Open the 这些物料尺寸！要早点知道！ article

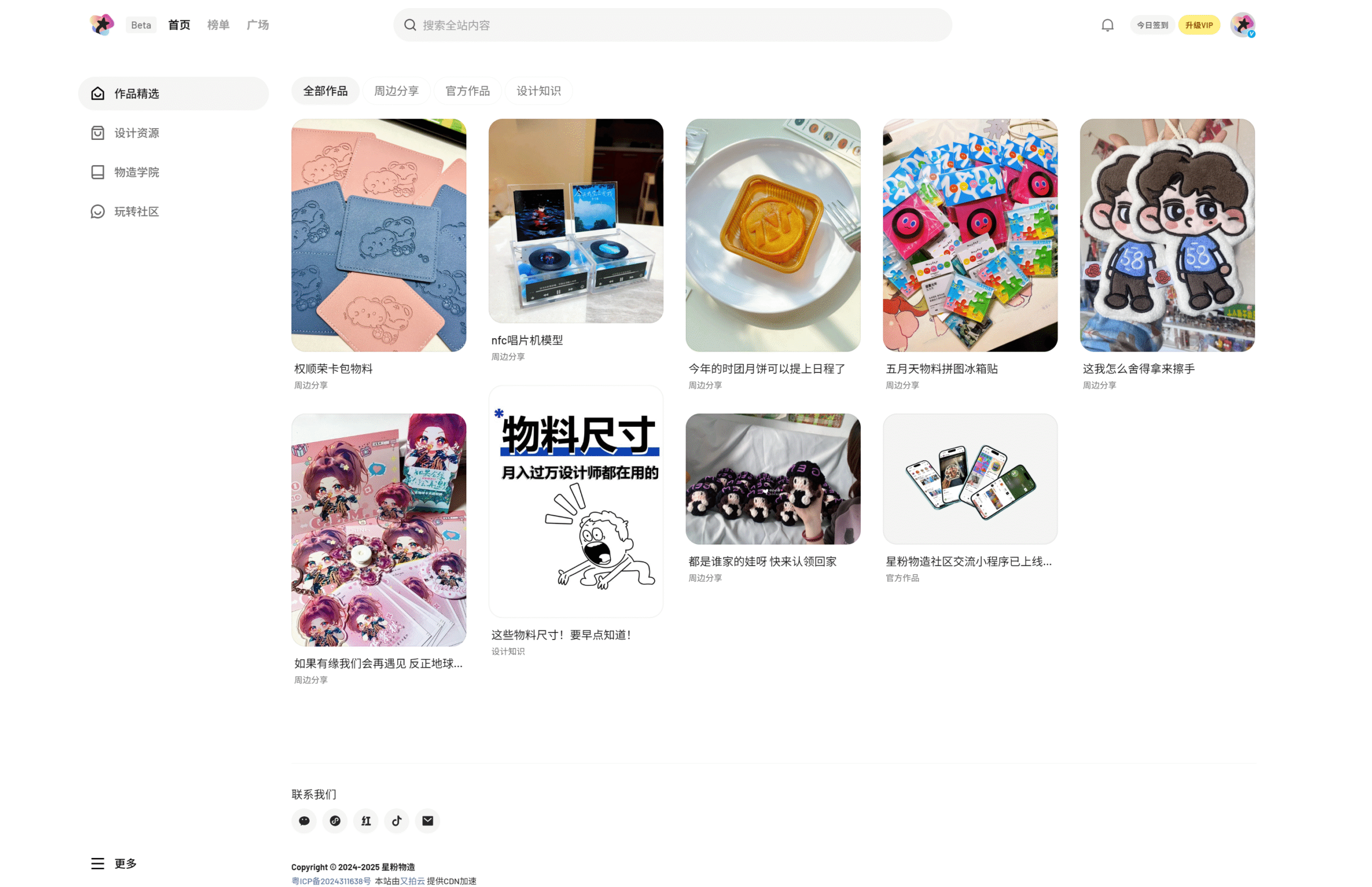pos(576,501)
